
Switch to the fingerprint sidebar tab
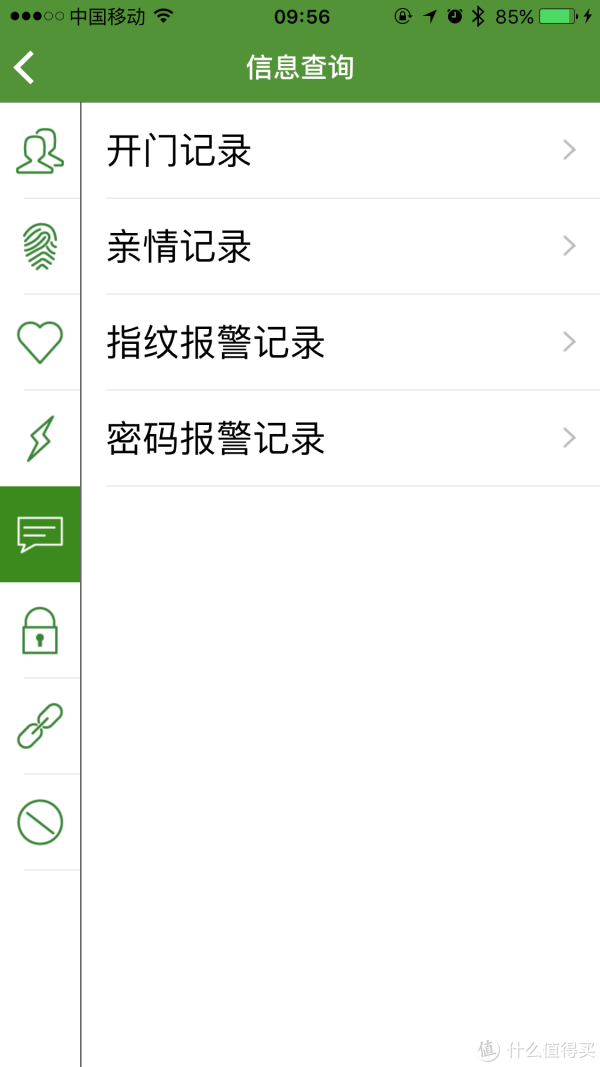click(40, 246)
